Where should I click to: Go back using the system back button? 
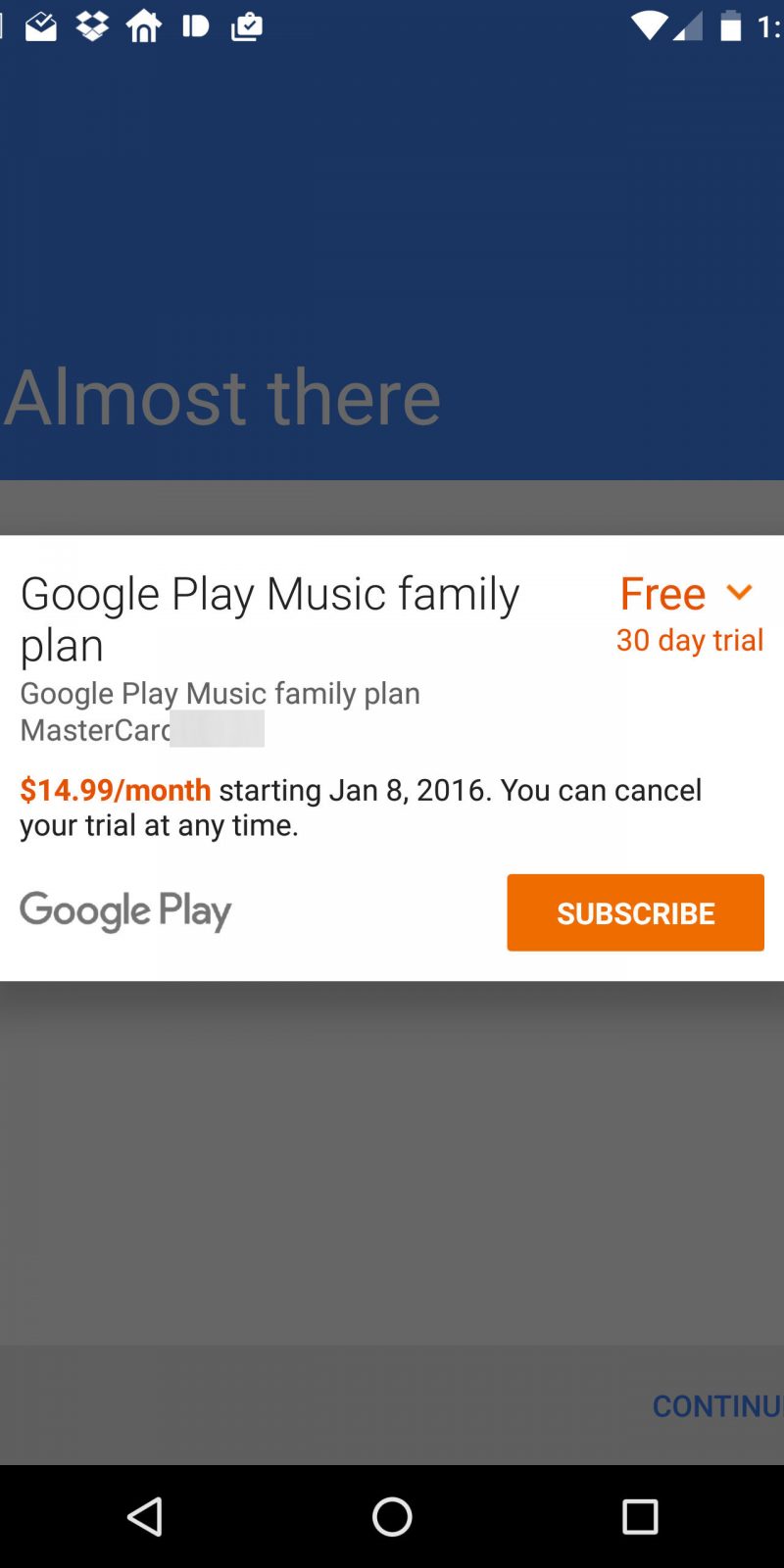(x=145, y=1517)
